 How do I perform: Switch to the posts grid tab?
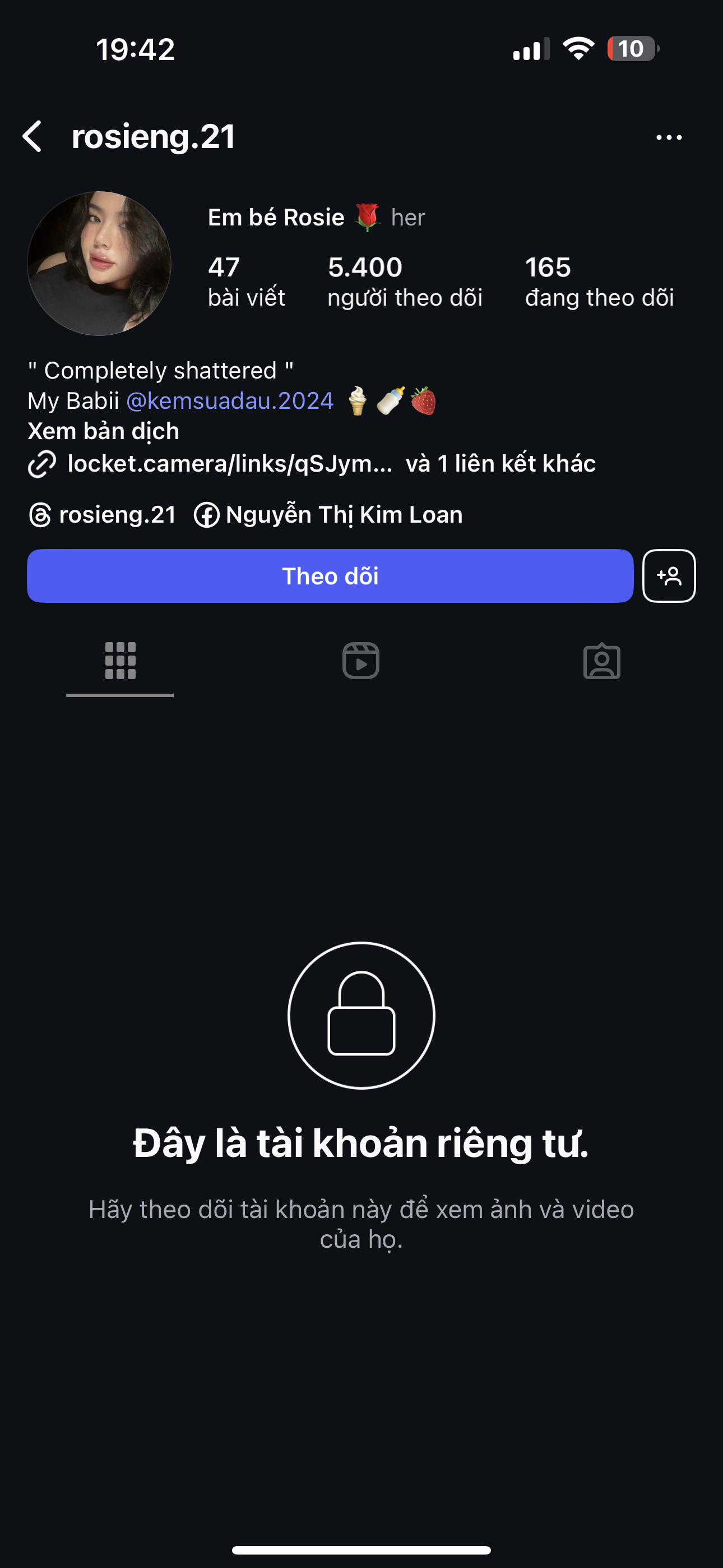point(120,661)
